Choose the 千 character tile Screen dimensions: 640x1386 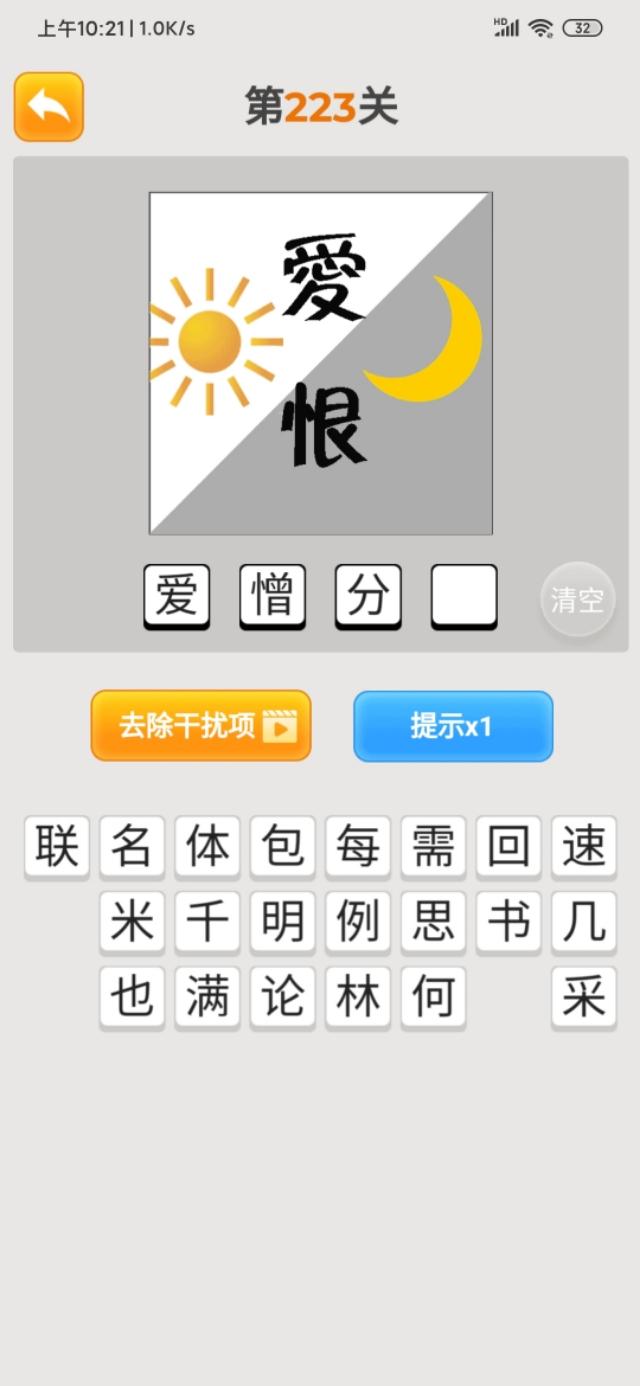coord(208,921)
